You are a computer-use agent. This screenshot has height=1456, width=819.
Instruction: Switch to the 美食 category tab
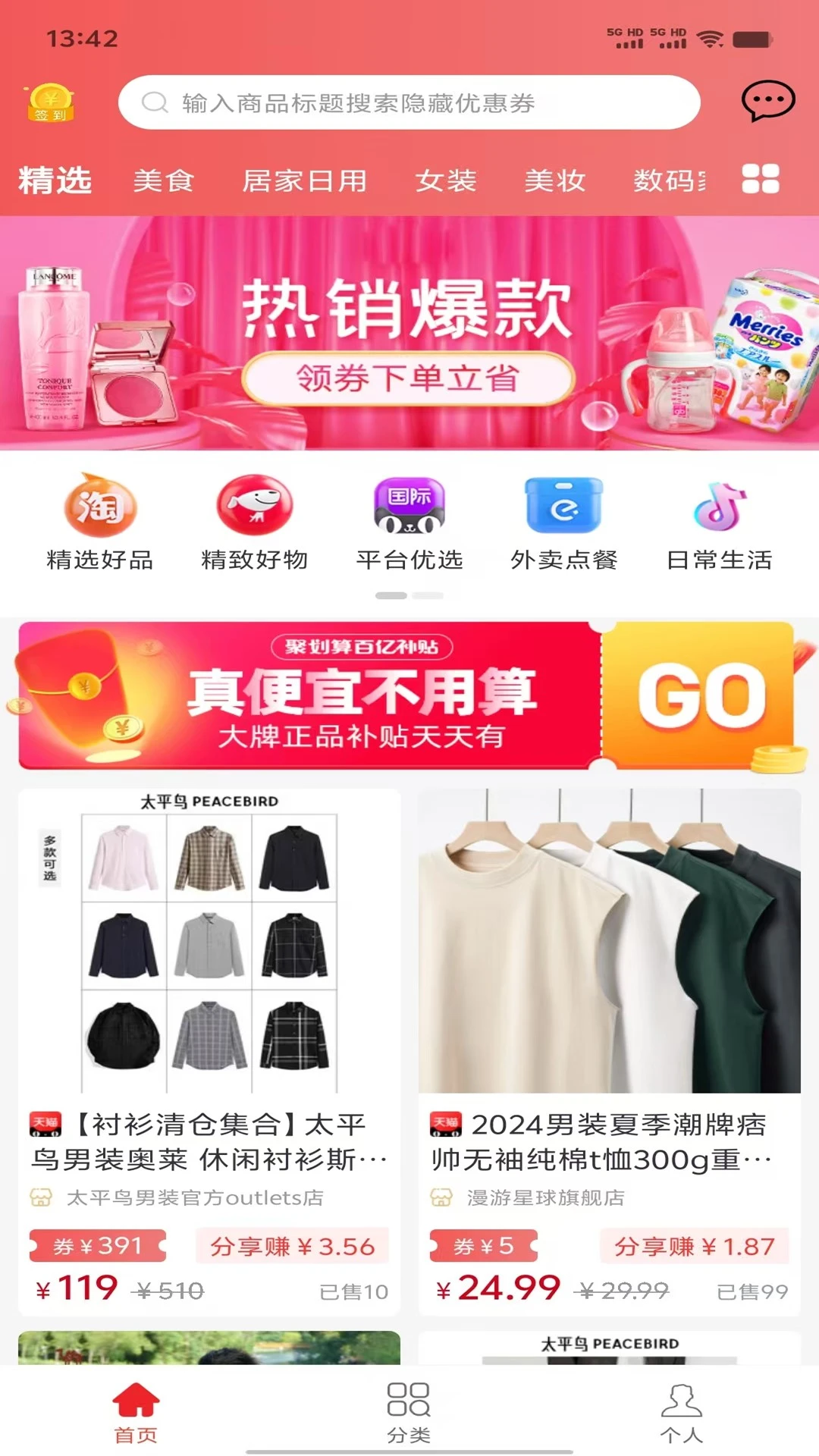click(164, 180)
